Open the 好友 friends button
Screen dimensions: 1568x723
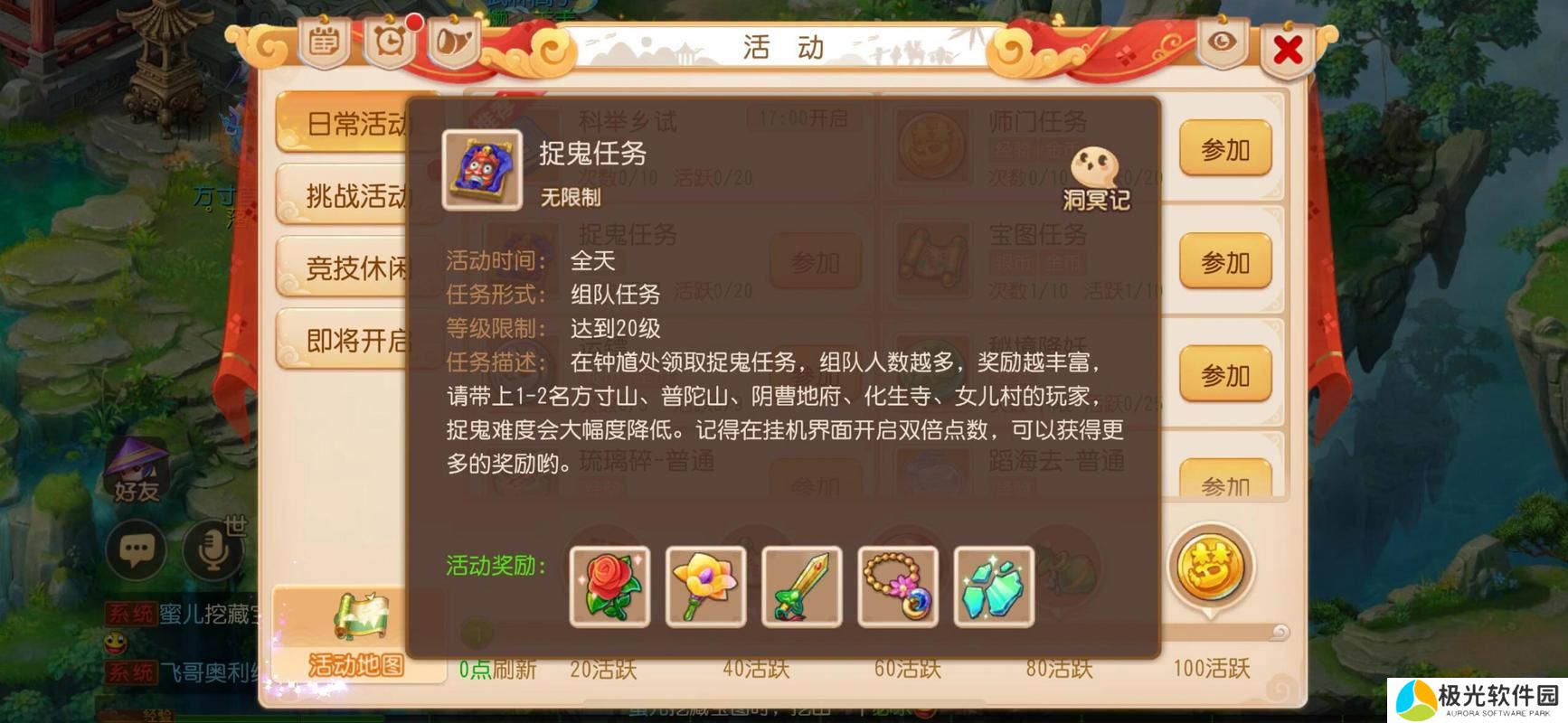tap(137, 472)
